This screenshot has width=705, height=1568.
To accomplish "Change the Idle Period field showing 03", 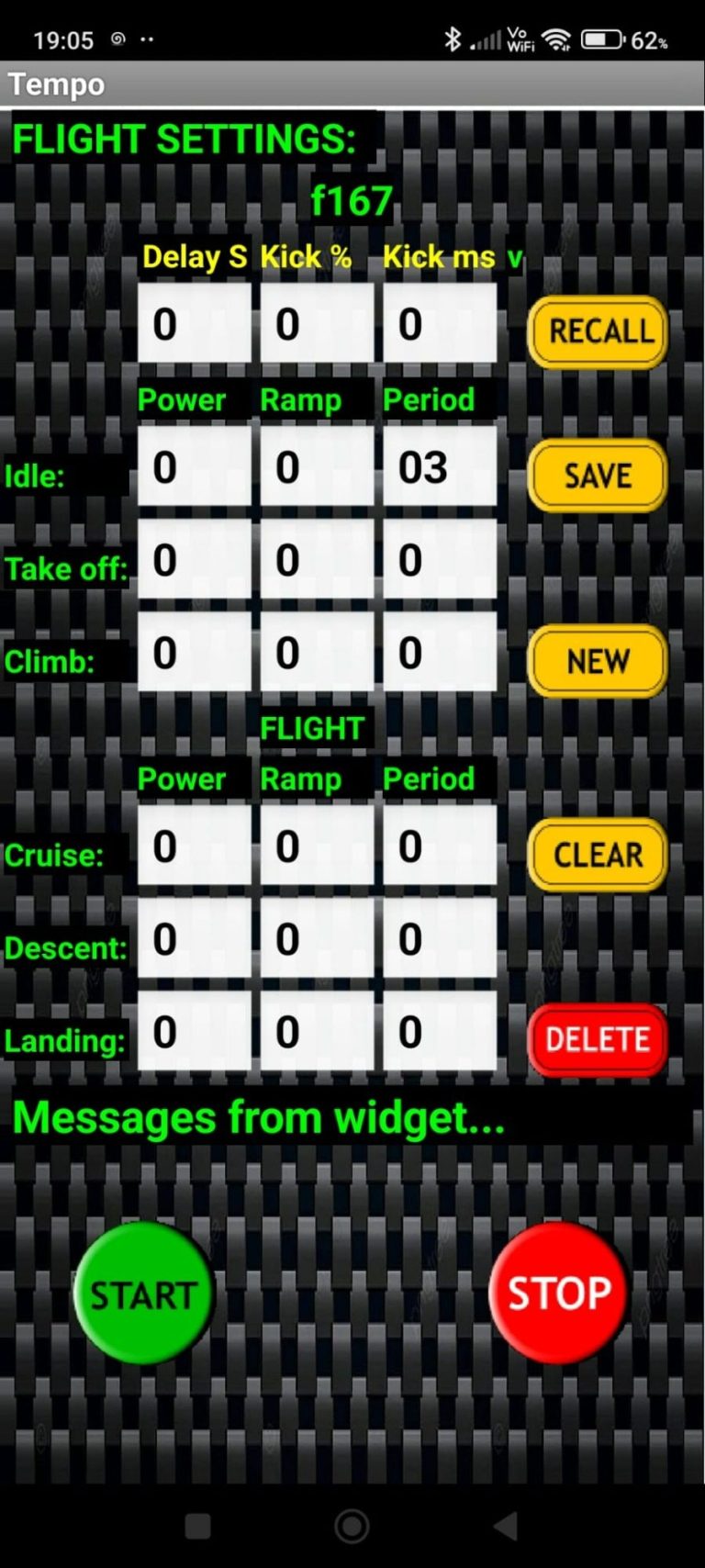I will (439, 467).
